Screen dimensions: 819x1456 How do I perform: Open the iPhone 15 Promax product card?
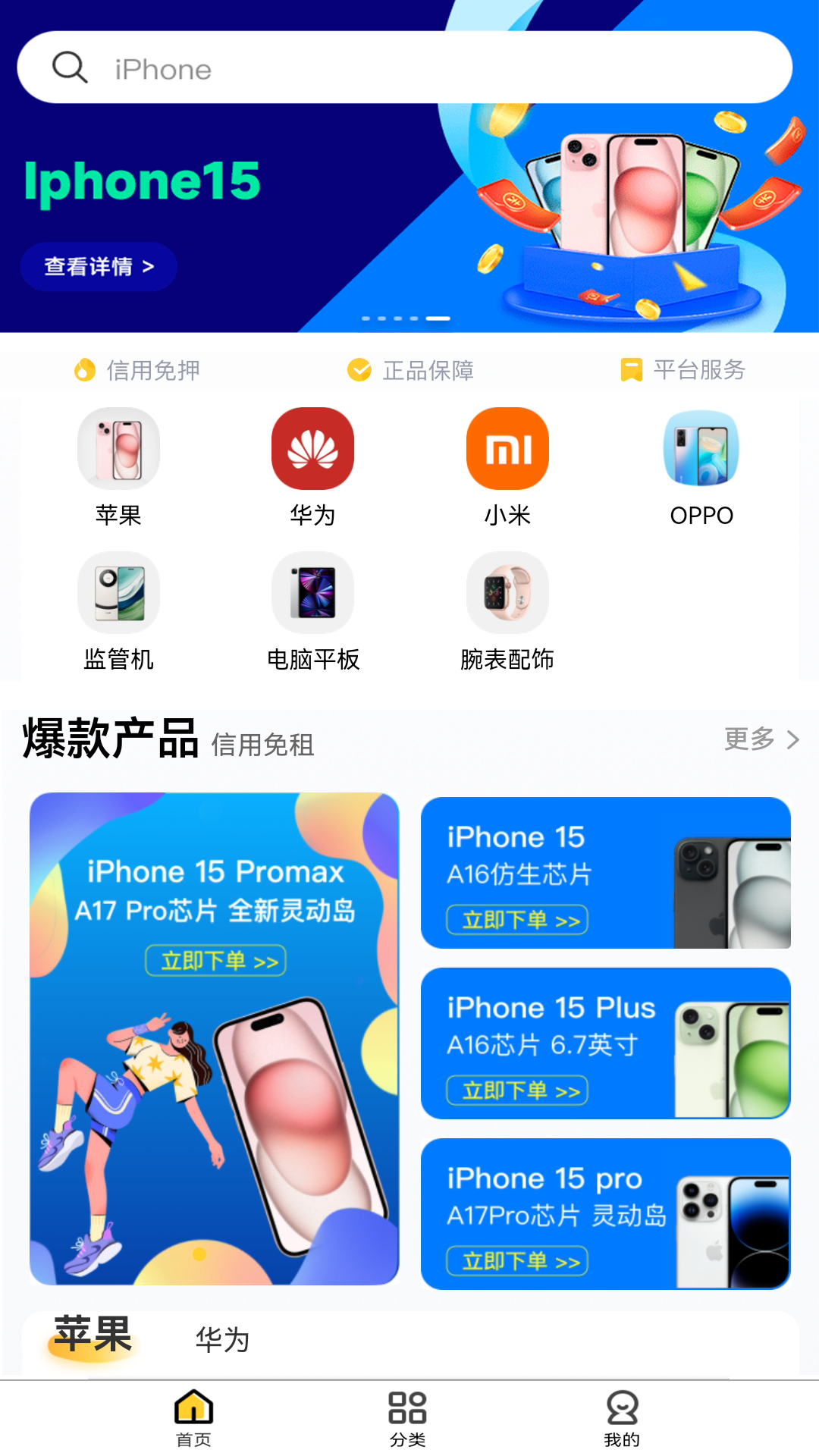click(x=215, y=1039)
